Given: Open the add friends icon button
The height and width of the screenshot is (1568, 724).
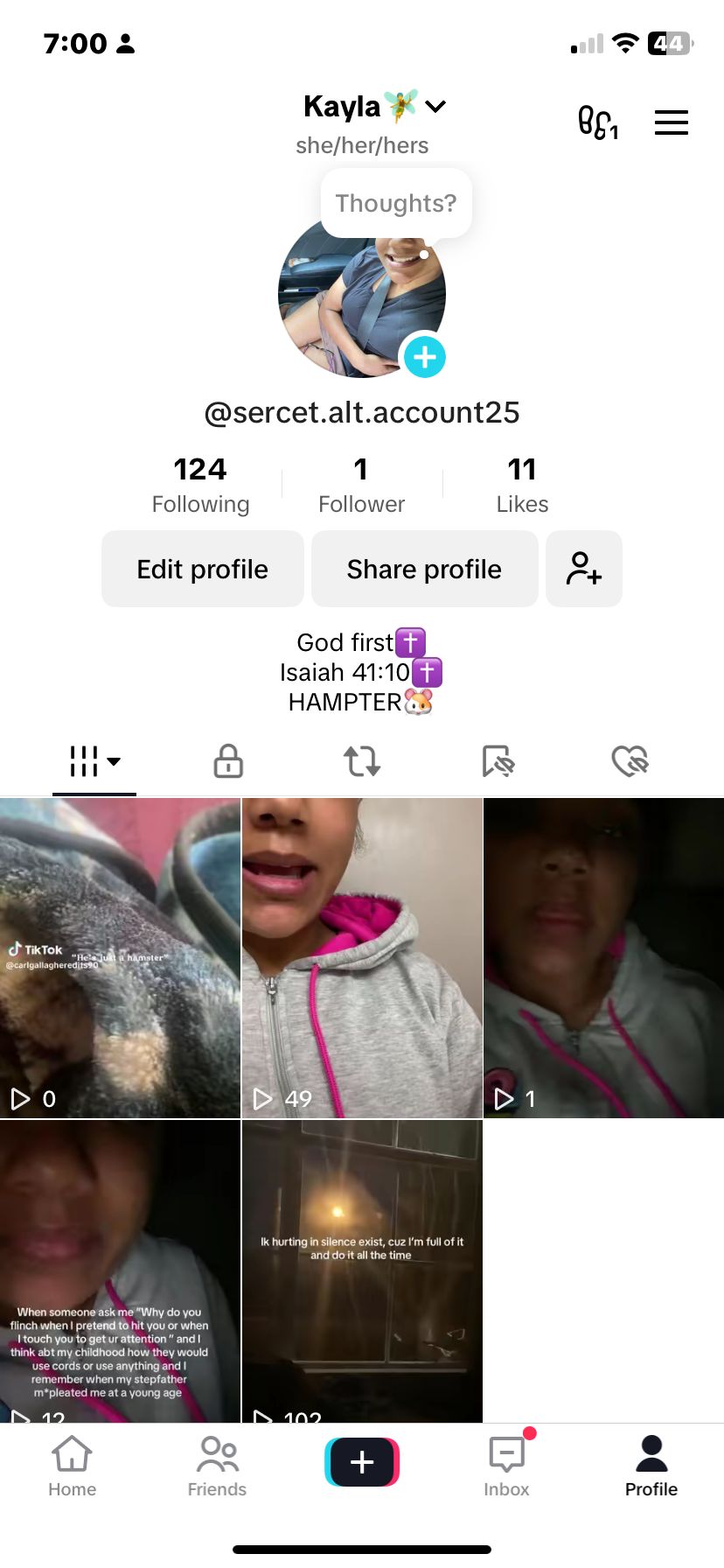Looking at the screenshot, I should click(583, 569).
